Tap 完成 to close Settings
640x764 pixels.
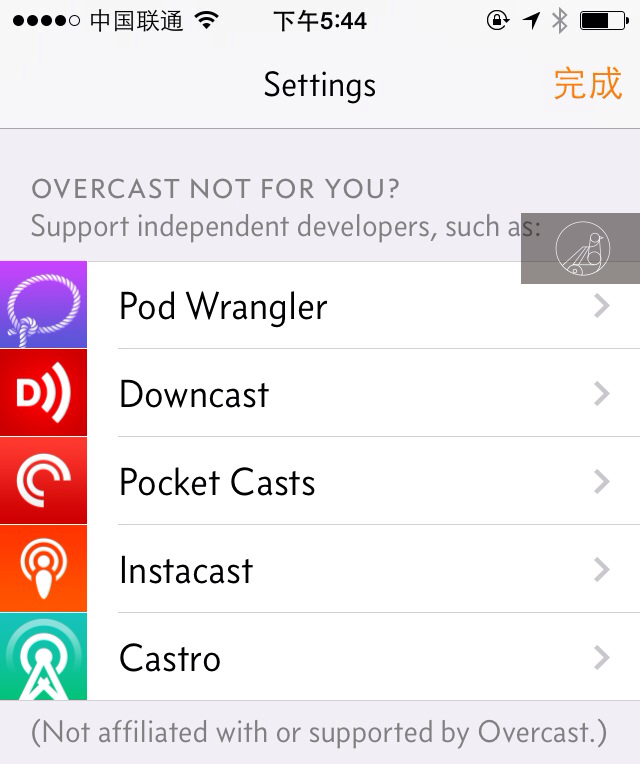click(587, 84)
